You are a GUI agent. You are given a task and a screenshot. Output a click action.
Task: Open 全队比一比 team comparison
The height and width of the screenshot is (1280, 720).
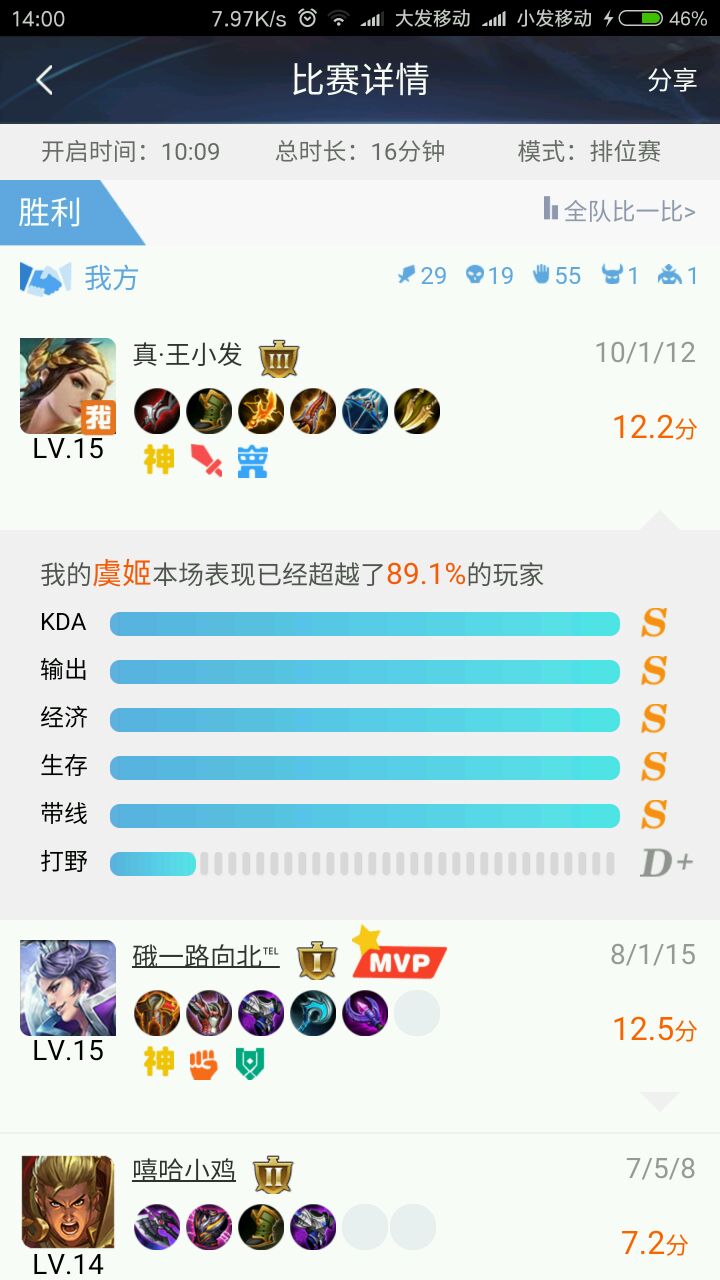pos(620,211)
